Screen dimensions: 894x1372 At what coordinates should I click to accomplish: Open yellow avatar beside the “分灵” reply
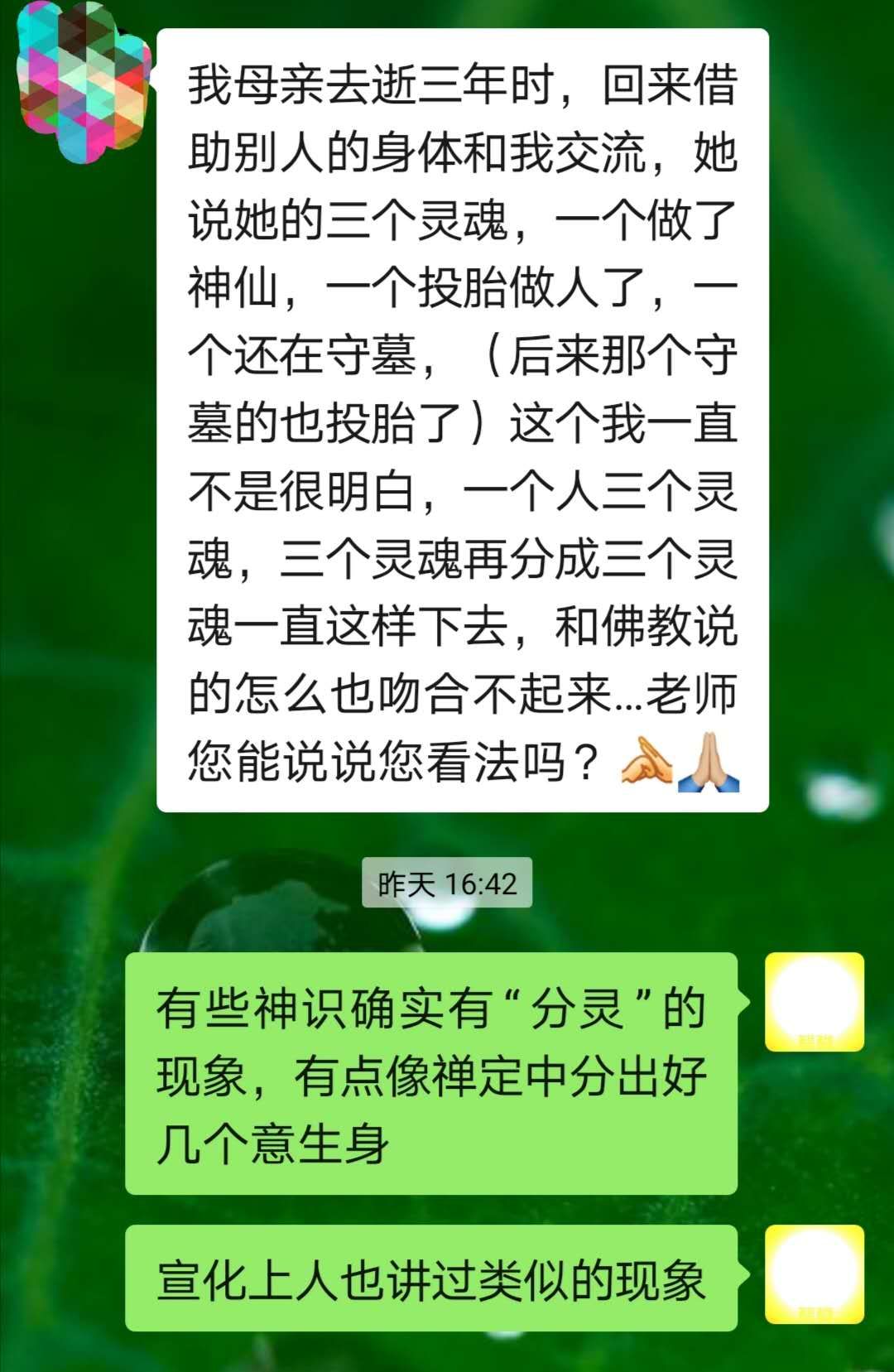pyautogui.click(x=814, y=1001)
